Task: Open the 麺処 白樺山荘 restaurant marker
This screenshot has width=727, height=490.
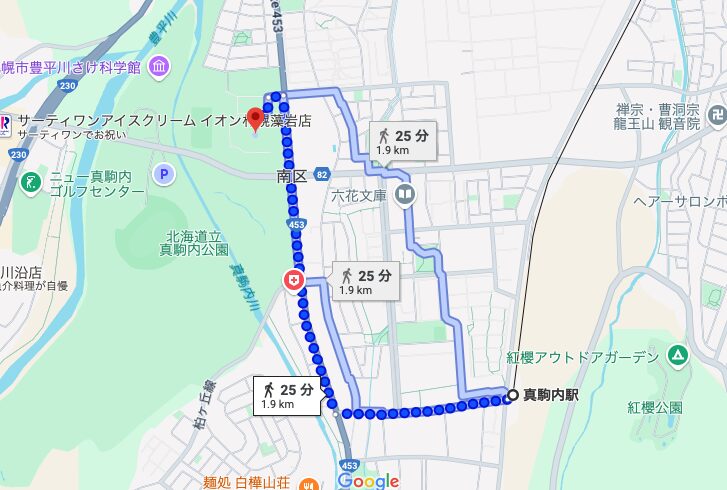Action: point(308,482)
